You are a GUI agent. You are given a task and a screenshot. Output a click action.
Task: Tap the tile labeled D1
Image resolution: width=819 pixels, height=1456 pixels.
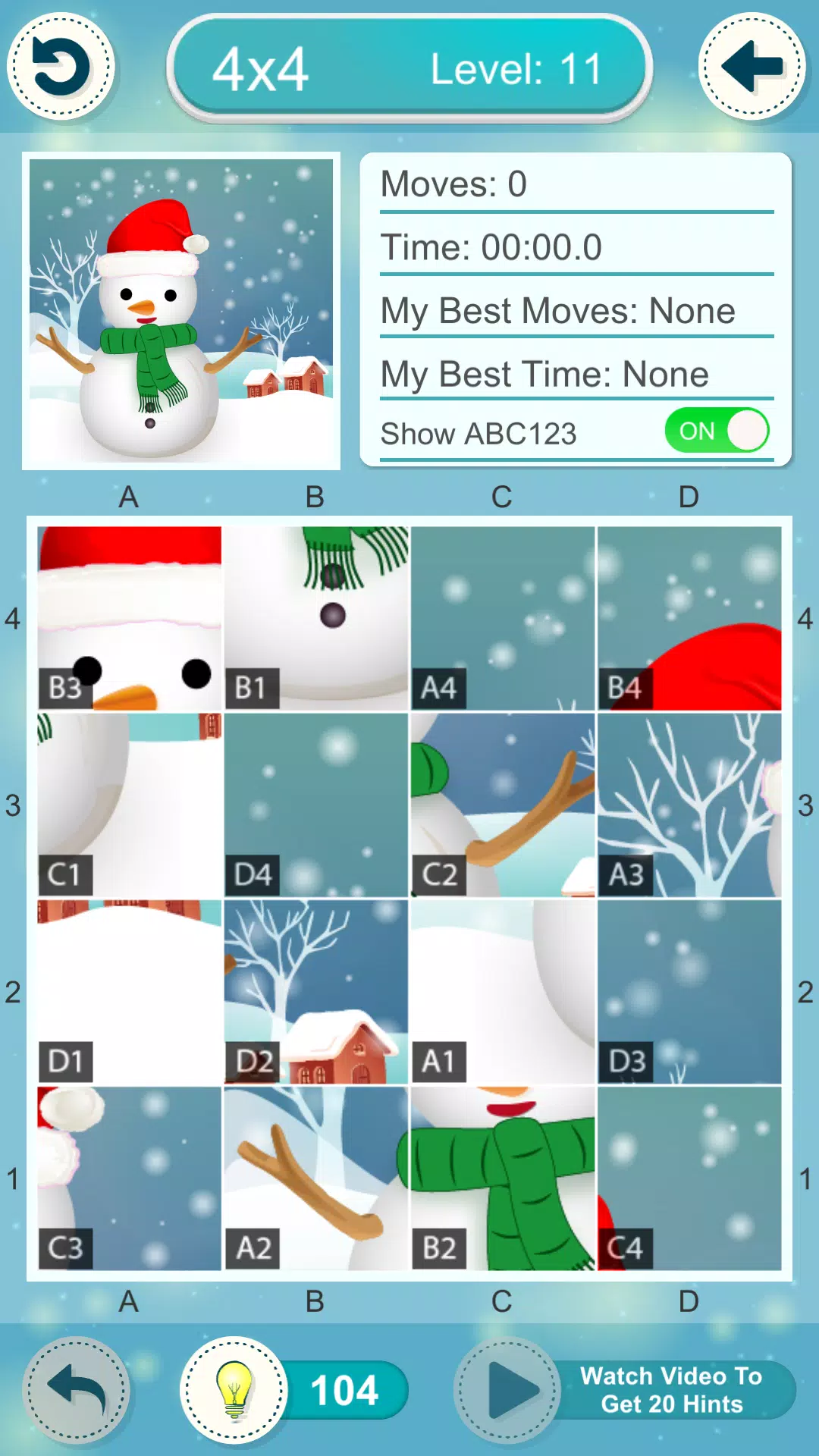point(130,991)
